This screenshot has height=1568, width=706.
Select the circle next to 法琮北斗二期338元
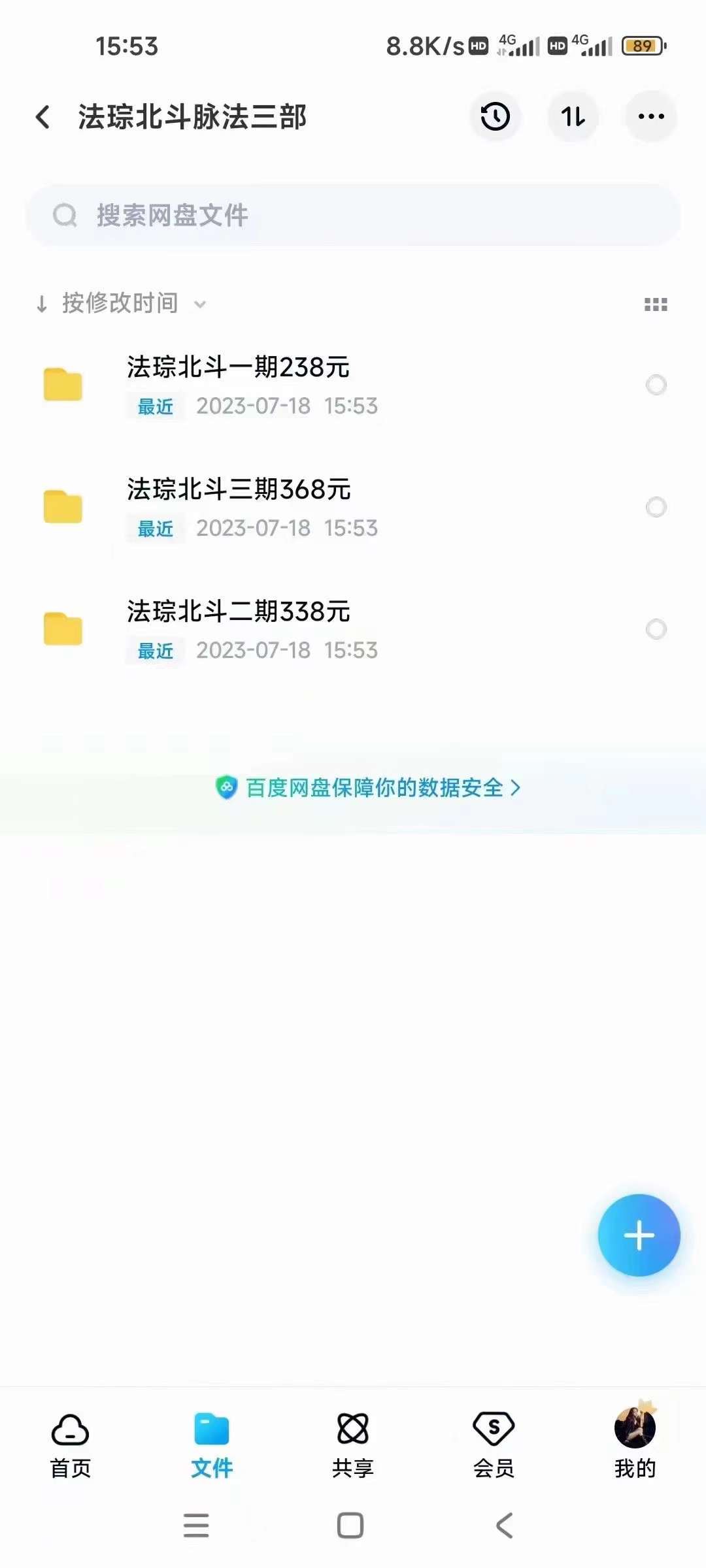656,629
